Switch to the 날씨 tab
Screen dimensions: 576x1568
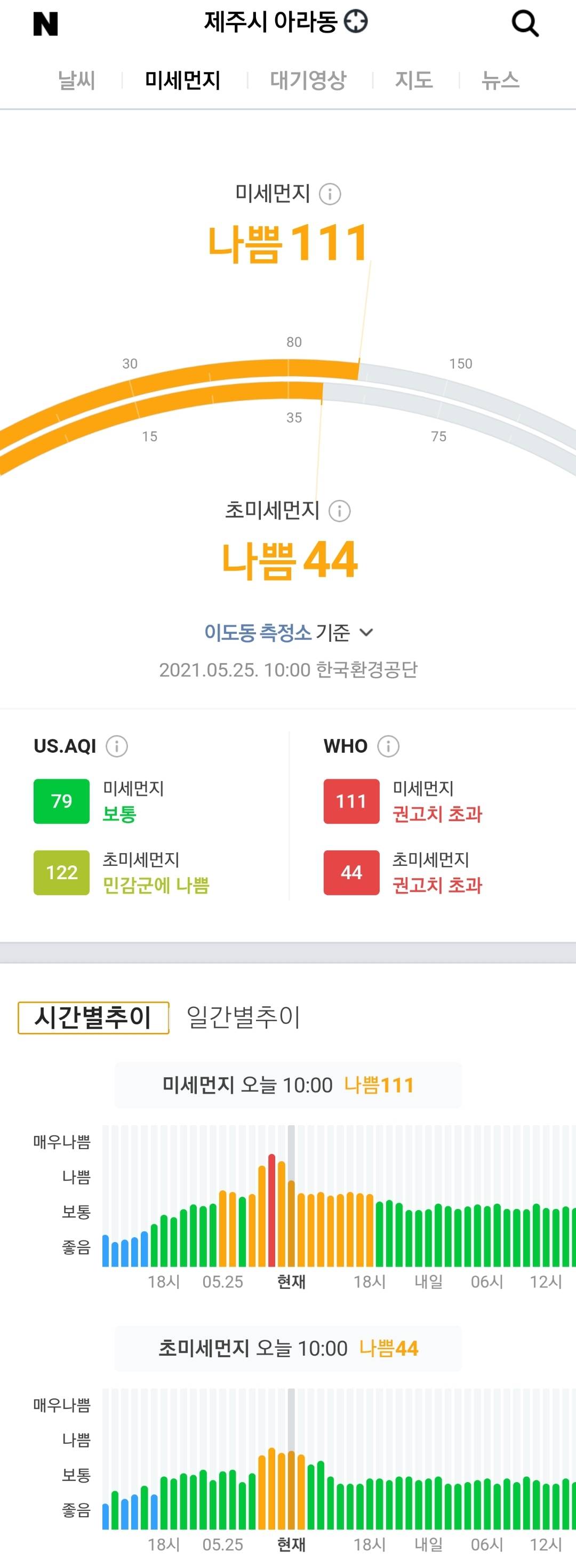(x=77, y=79)
